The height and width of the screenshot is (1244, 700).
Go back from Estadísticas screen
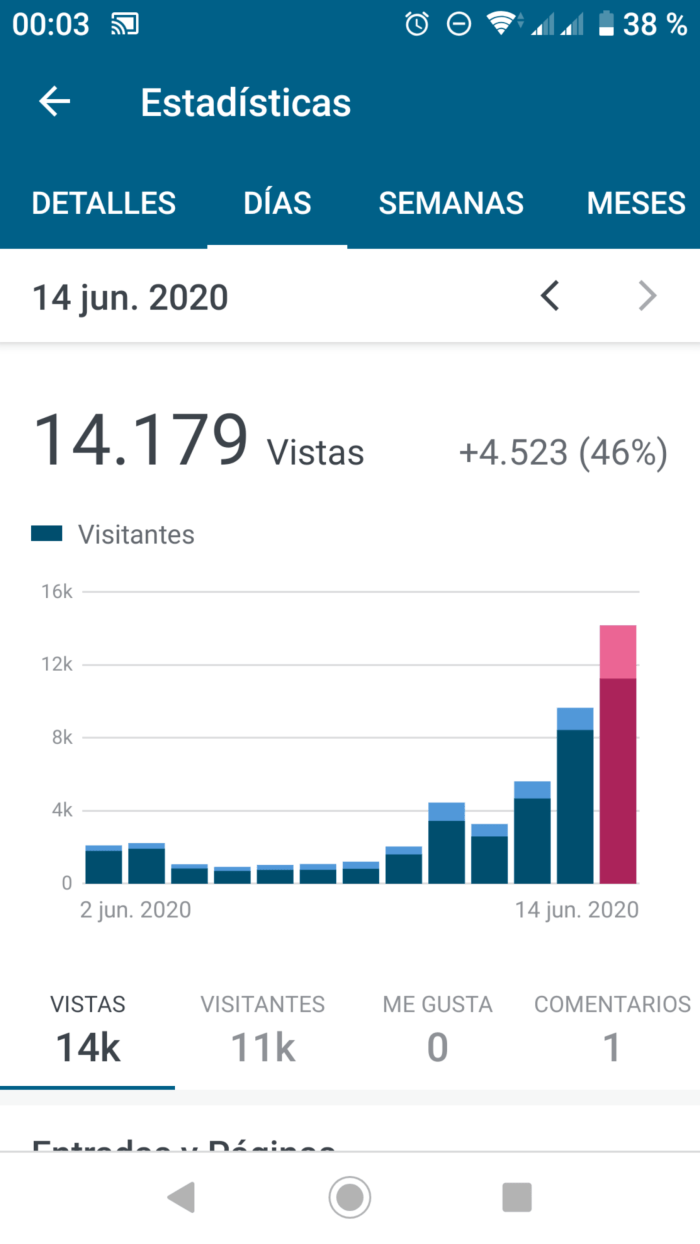click(x=55, y=102)
